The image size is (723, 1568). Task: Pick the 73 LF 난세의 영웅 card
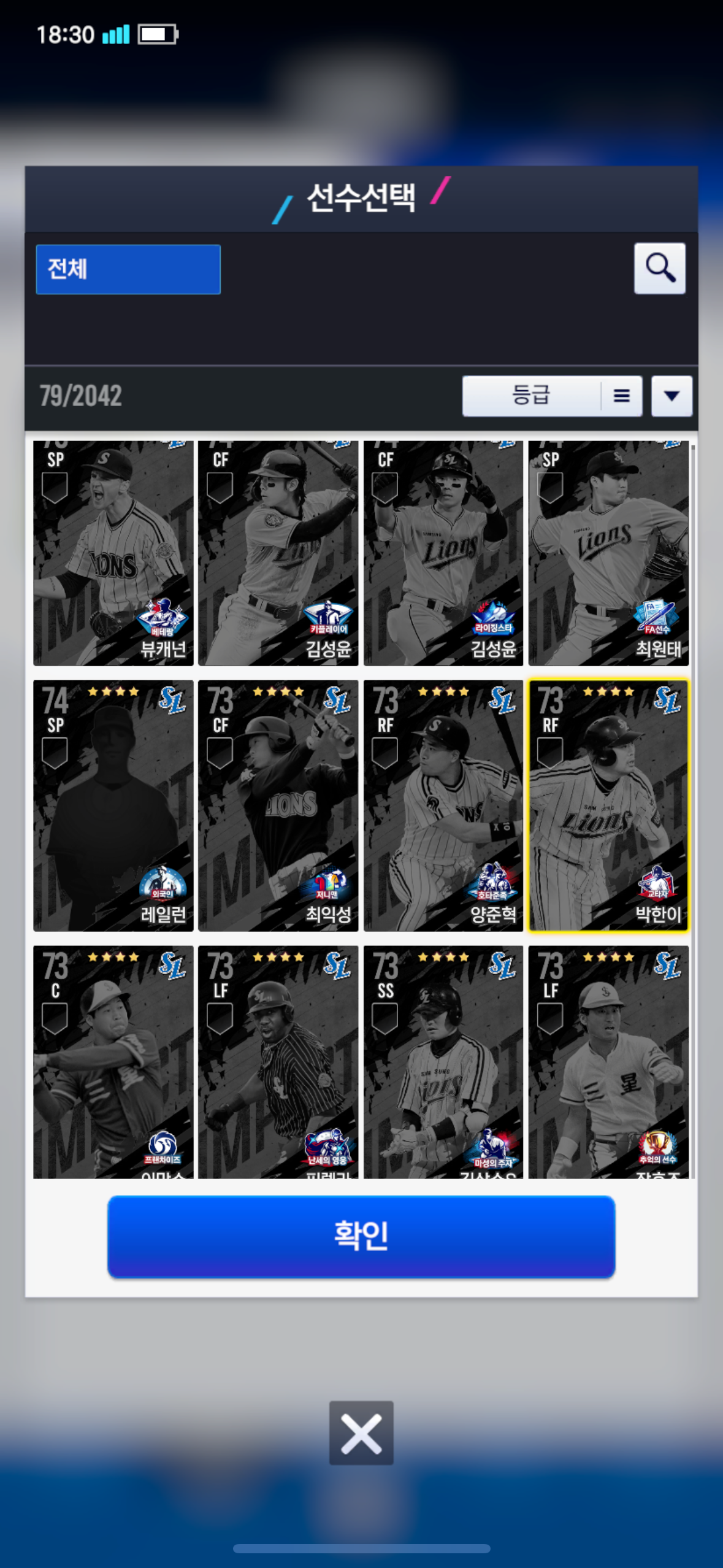pyautogui.click(x=278, y=1061)
